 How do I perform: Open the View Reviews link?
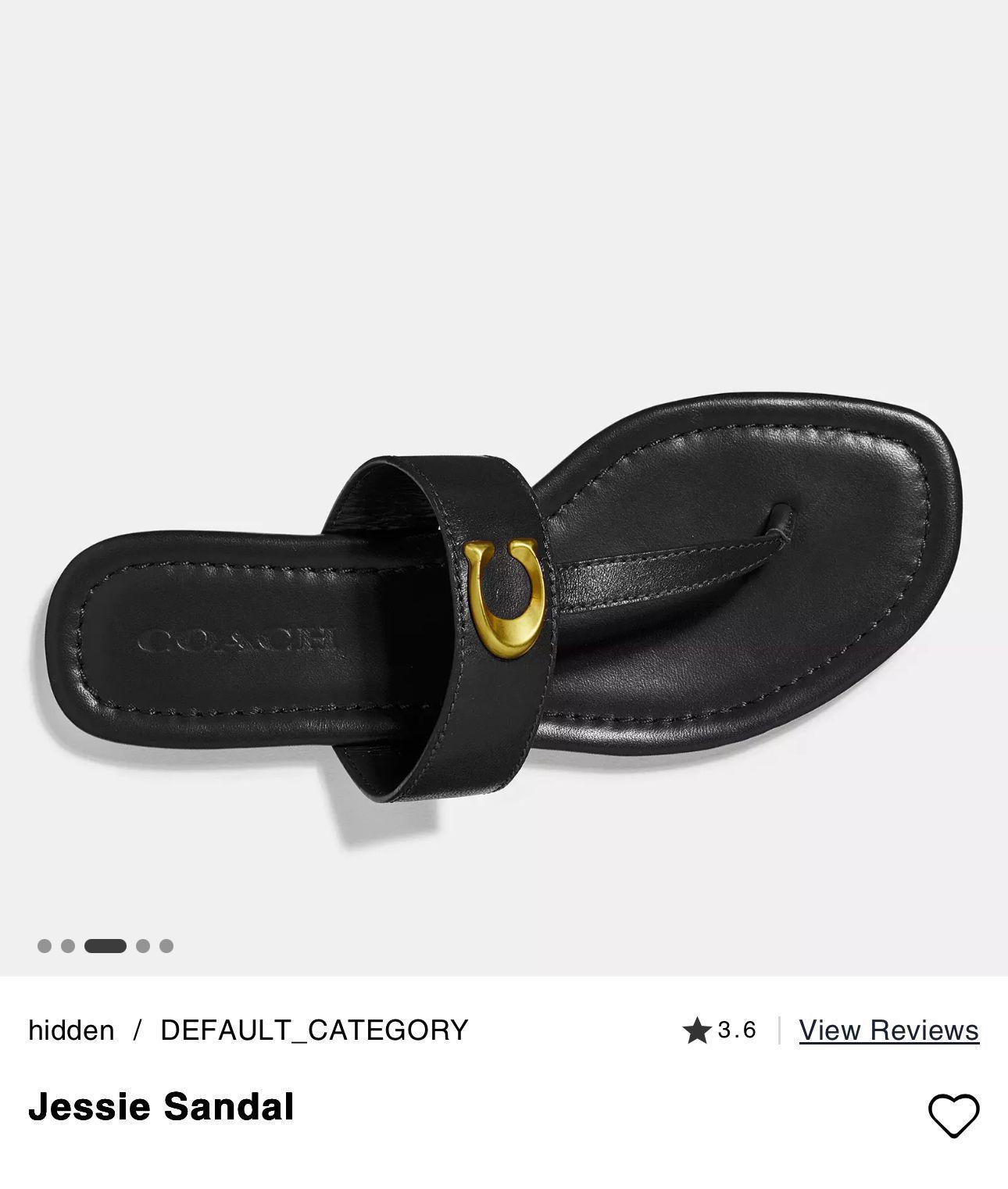point(888,1030)
